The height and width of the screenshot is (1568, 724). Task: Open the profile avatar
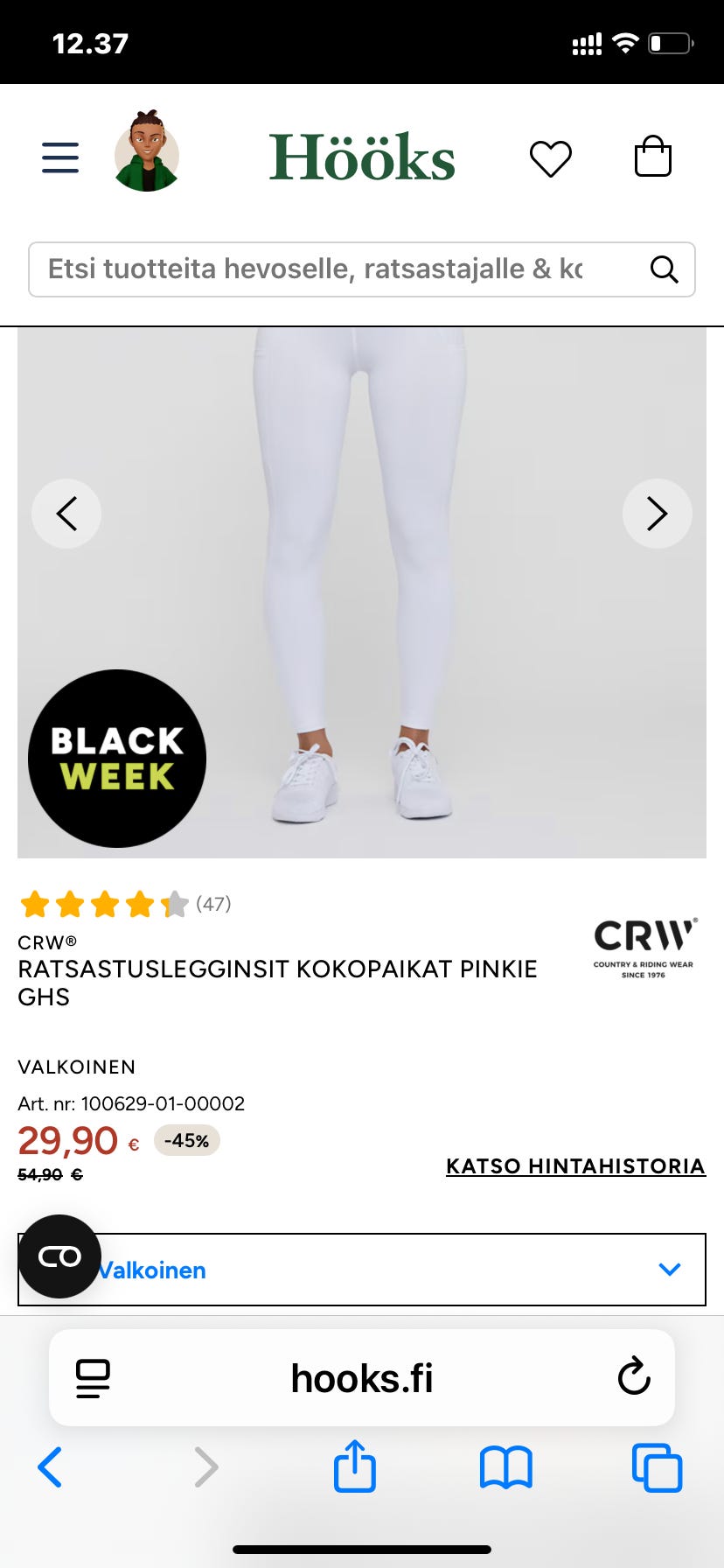point(147,151)
